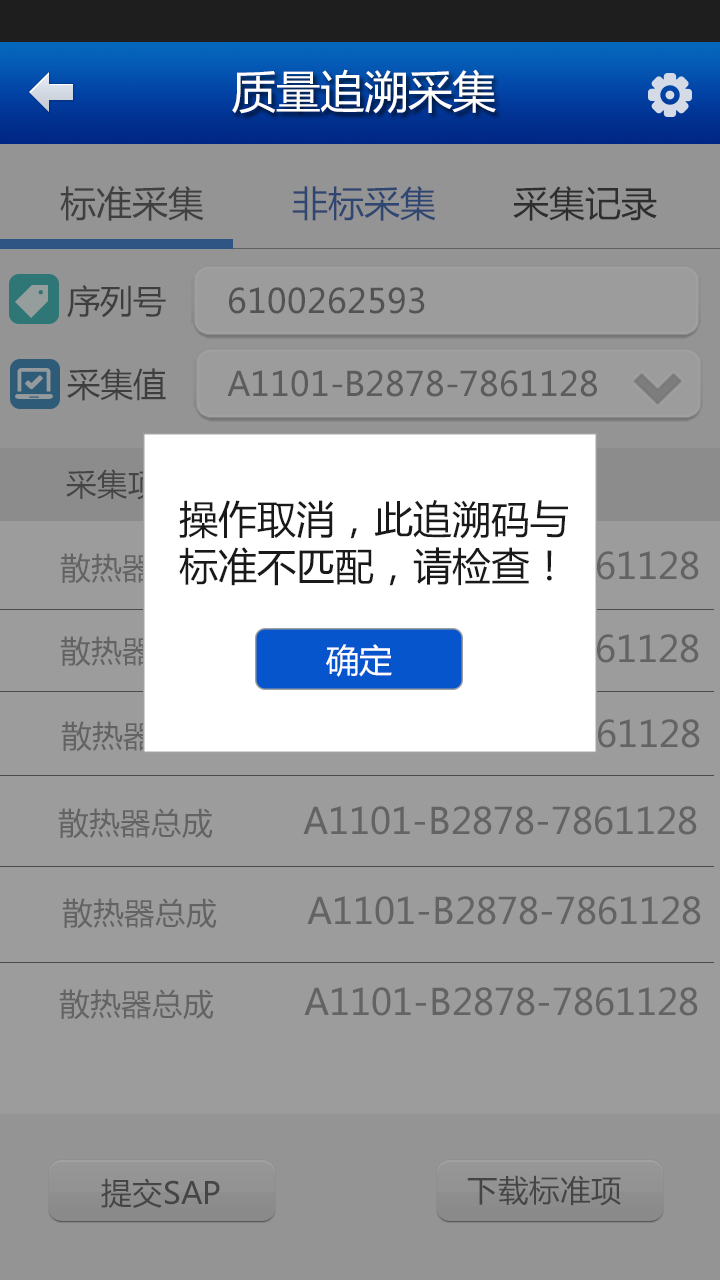
Task: Switch to the 非标采集 tab
Action: click(x=363, y=204)
